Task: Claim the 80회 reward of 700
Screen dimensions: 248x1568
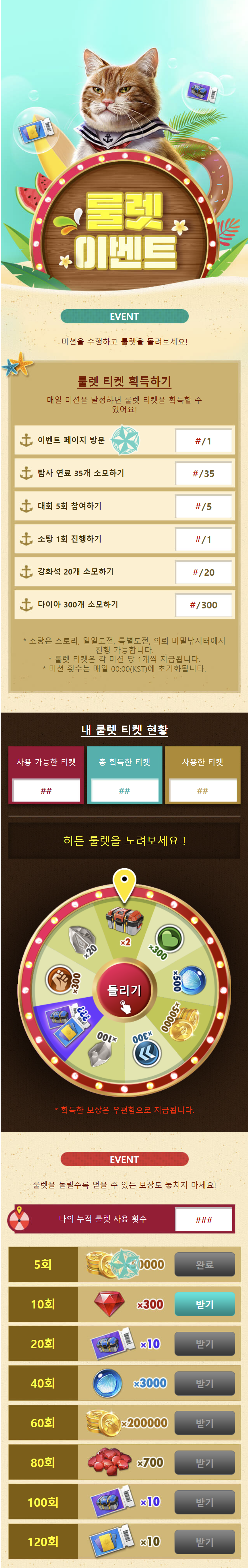Action: point(204,1462)
